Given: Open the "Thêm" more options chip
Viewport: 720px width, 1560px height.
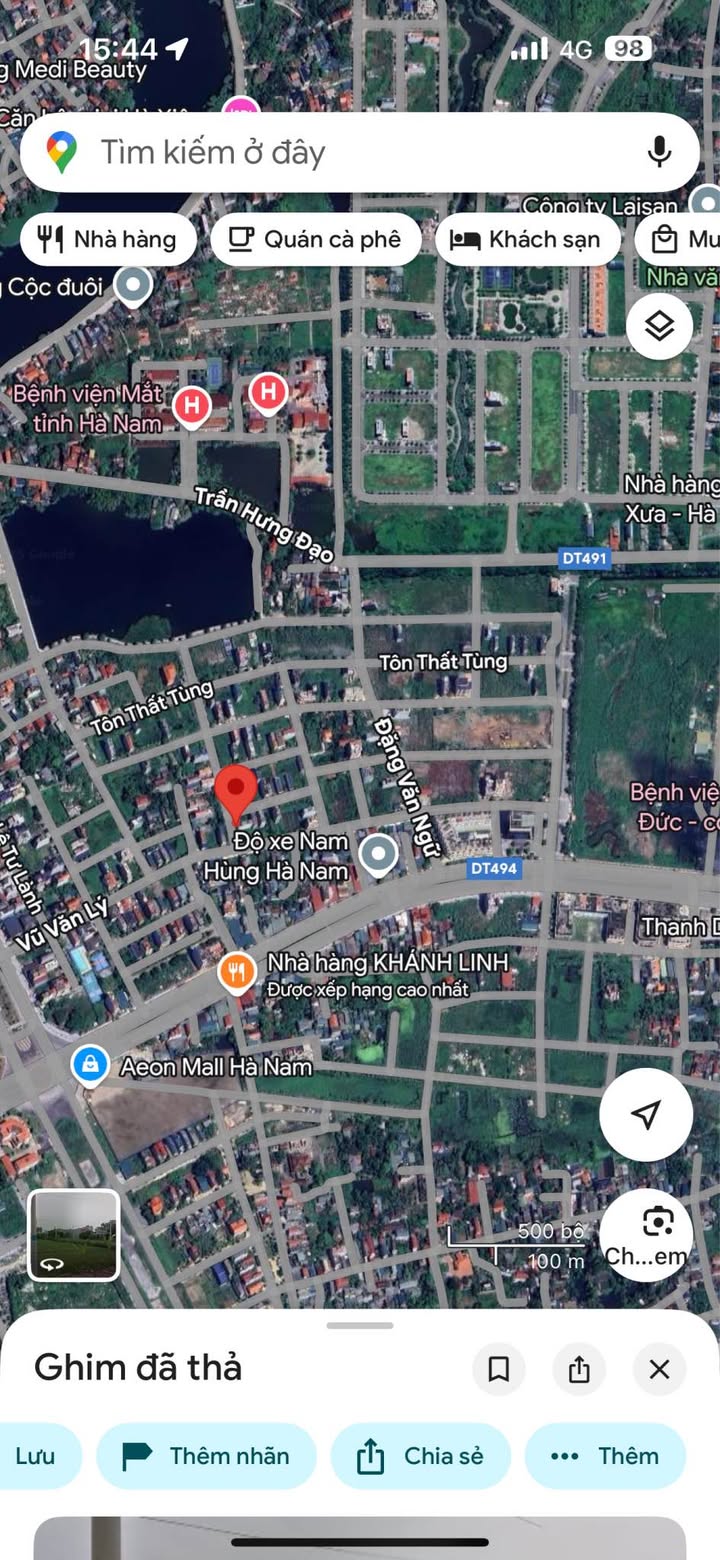Looking at the screenshot, I should click(605, 1456).
